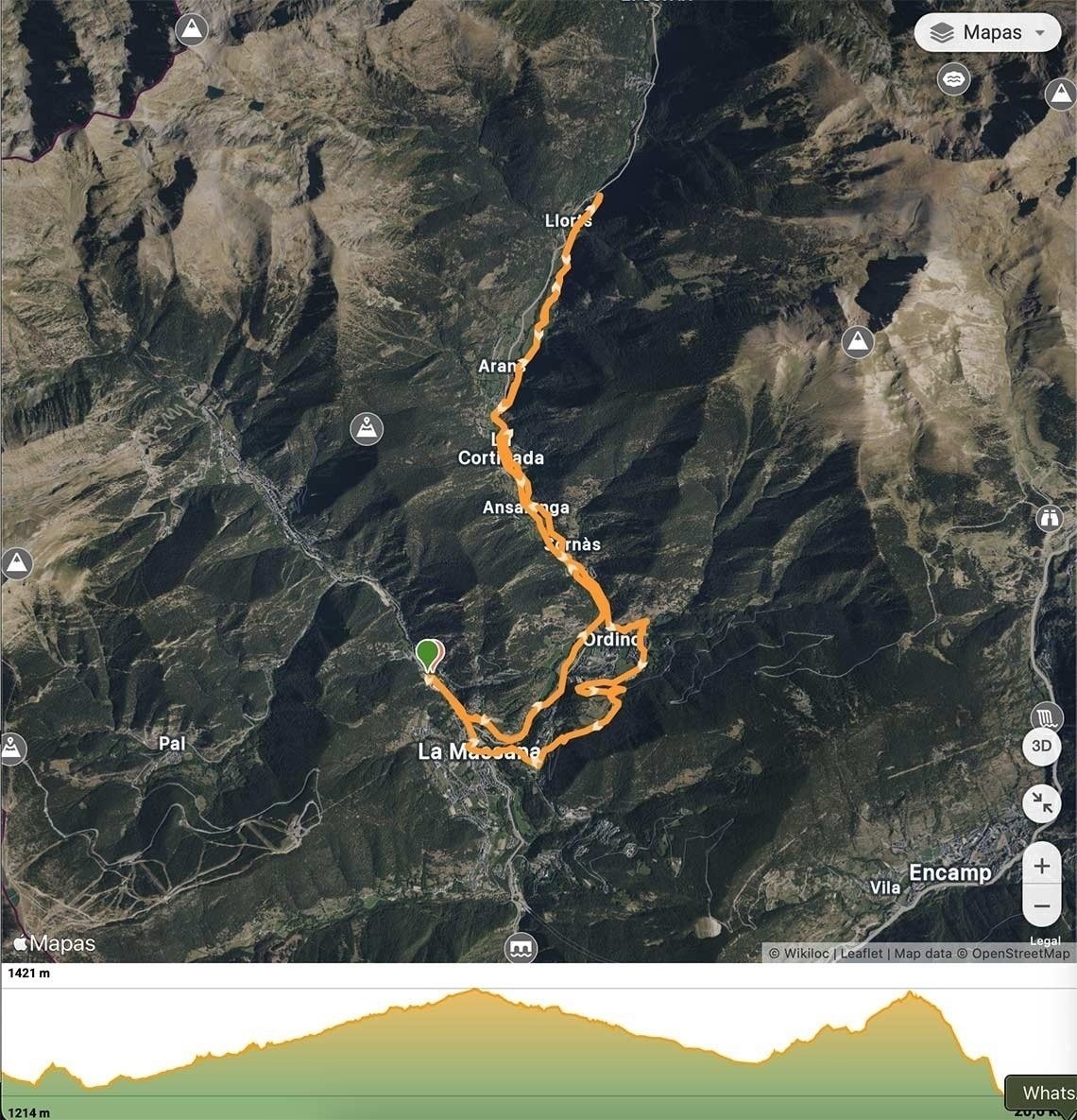The height and width of the screenshot is (1120, 1077).
Task: Open the binoculars viewpoint marker
Action: (1049, 517)
